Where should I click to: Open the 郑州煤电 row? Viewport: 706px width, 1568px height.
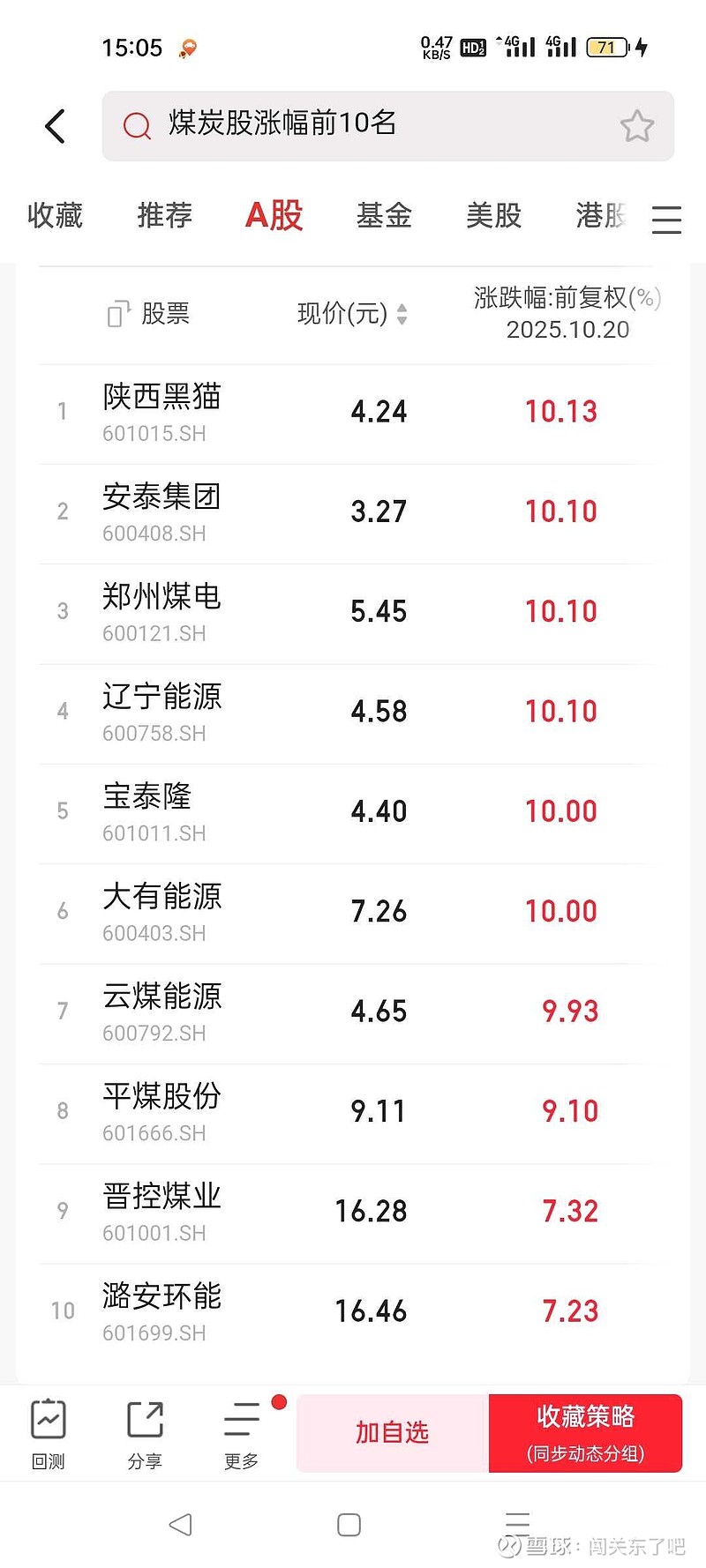[x=161, y=611]
